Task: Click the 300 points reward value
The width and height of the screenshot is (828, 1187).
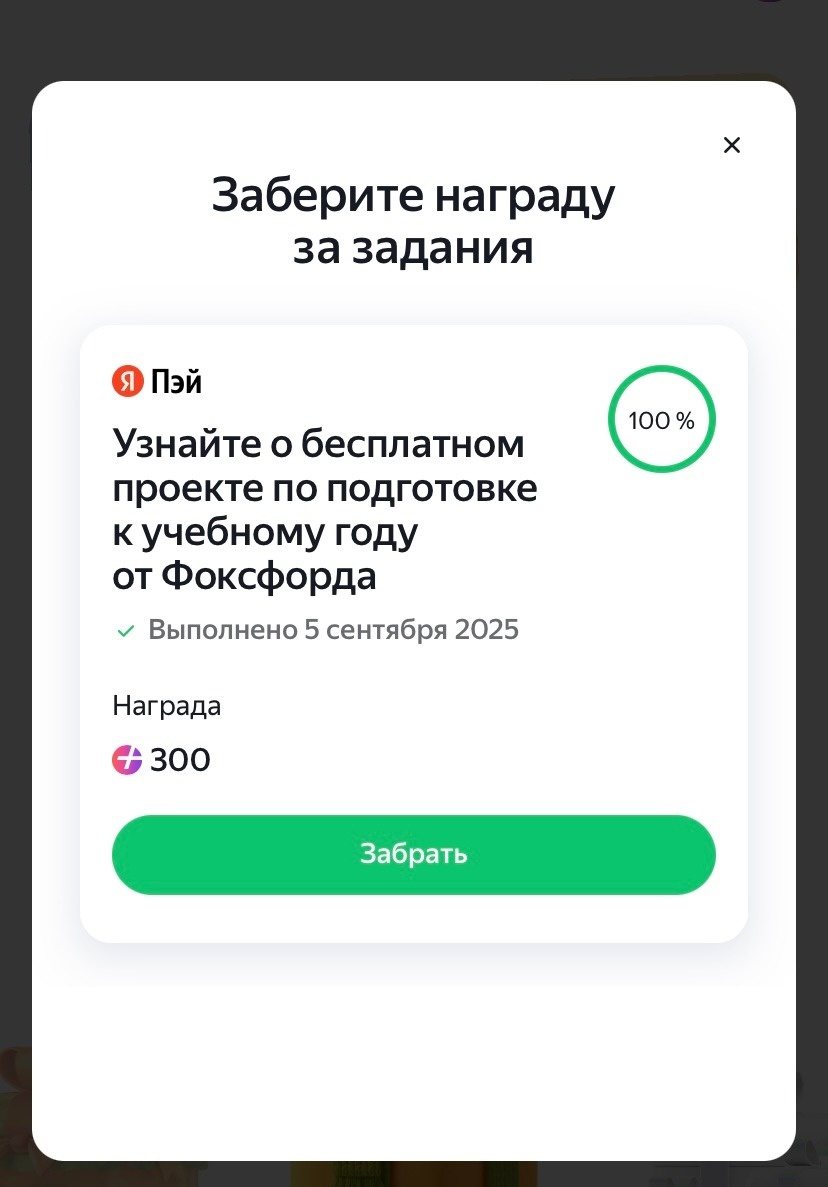Action: pos(180,760)
